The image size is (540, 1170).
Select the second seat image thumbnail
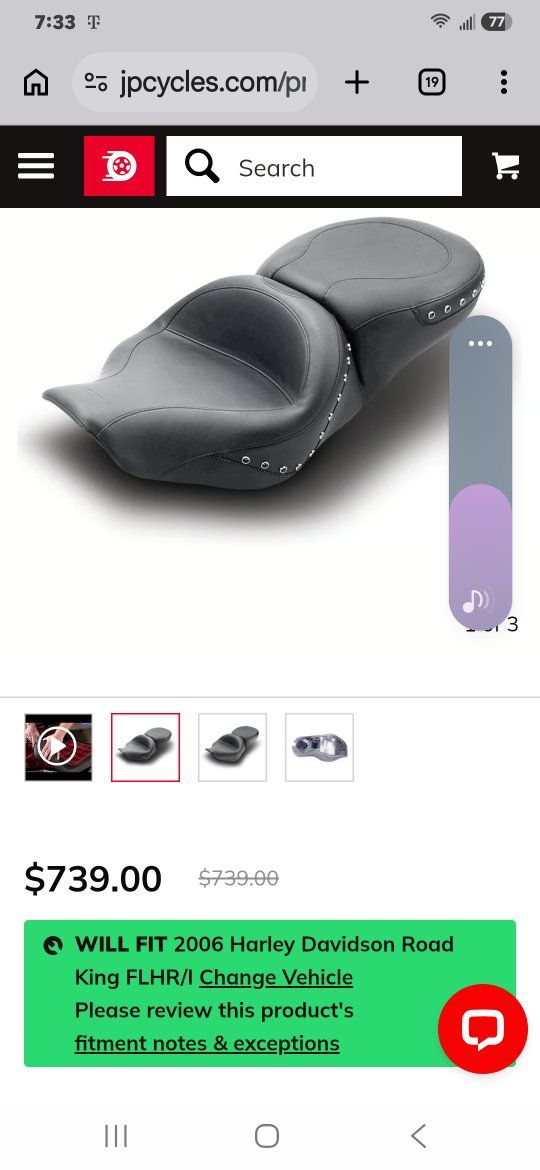coord(232,747)
